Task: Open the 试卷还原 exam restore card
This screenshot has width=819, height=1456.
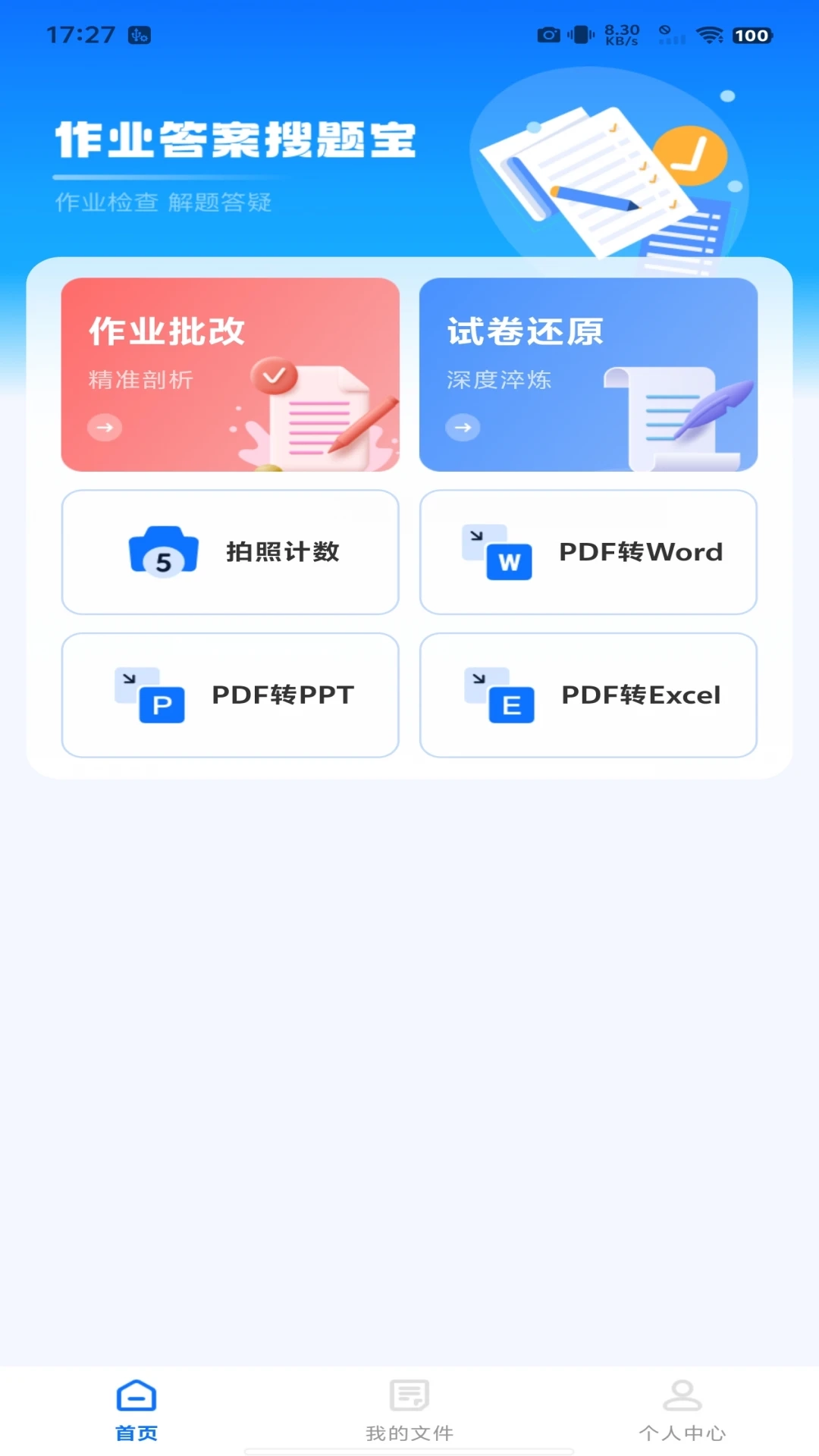Action: (x=588, y=374)
